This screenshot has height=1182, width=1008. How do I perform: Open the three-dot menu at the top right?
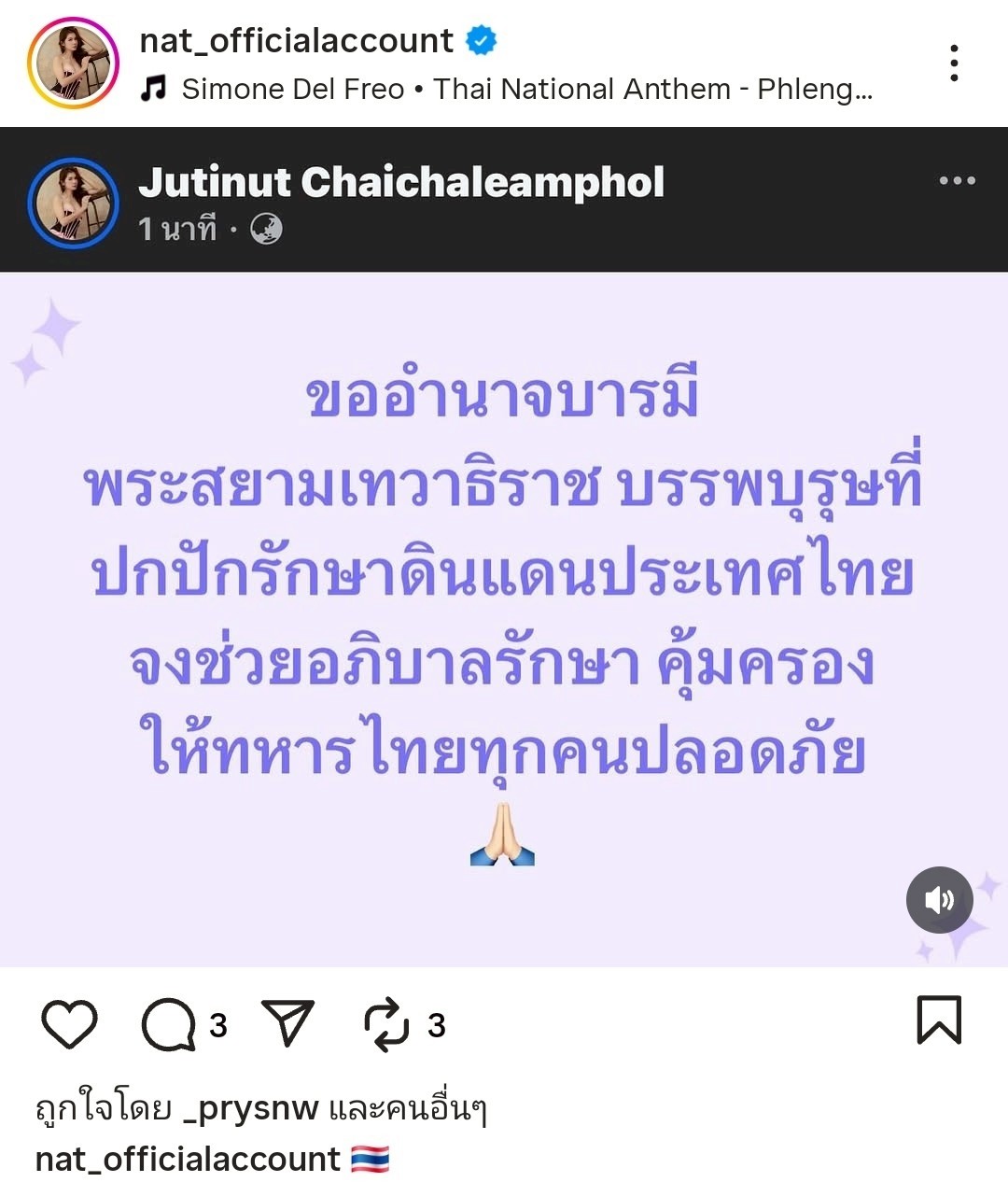pyautogui.click(x=954, y=62)
